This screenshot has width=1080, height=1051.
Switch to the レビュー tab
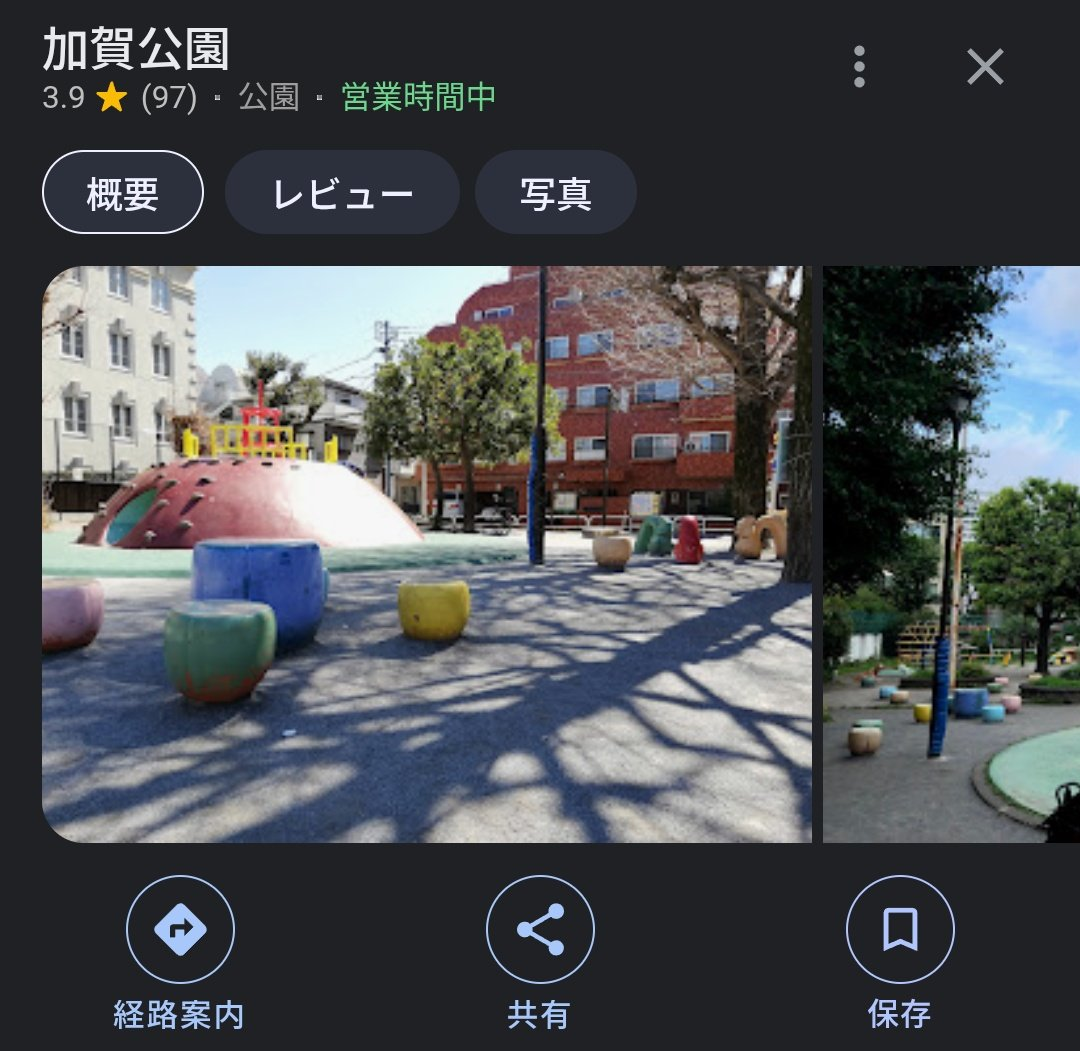pos(342,193)
